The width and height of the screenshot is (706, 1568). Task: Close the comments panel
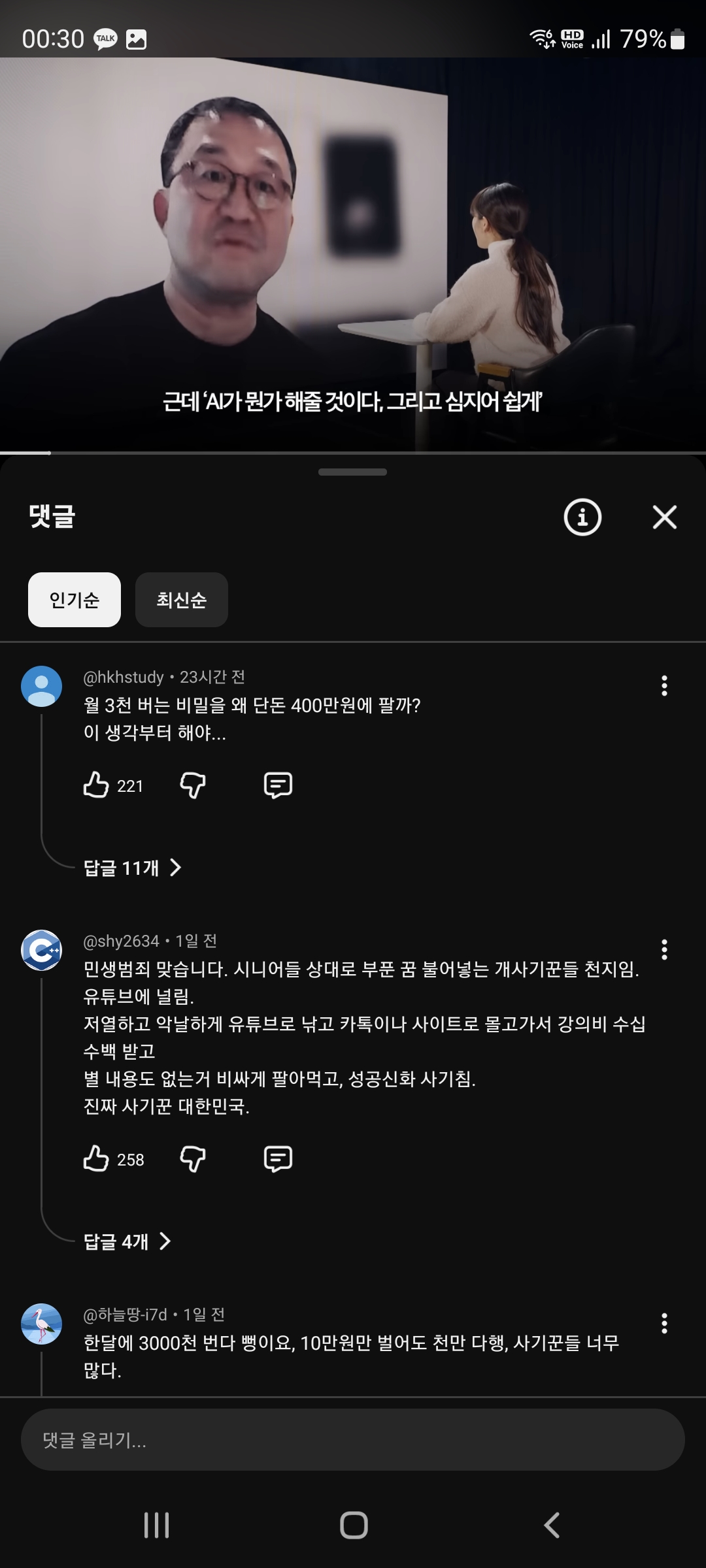pos(664,517)
